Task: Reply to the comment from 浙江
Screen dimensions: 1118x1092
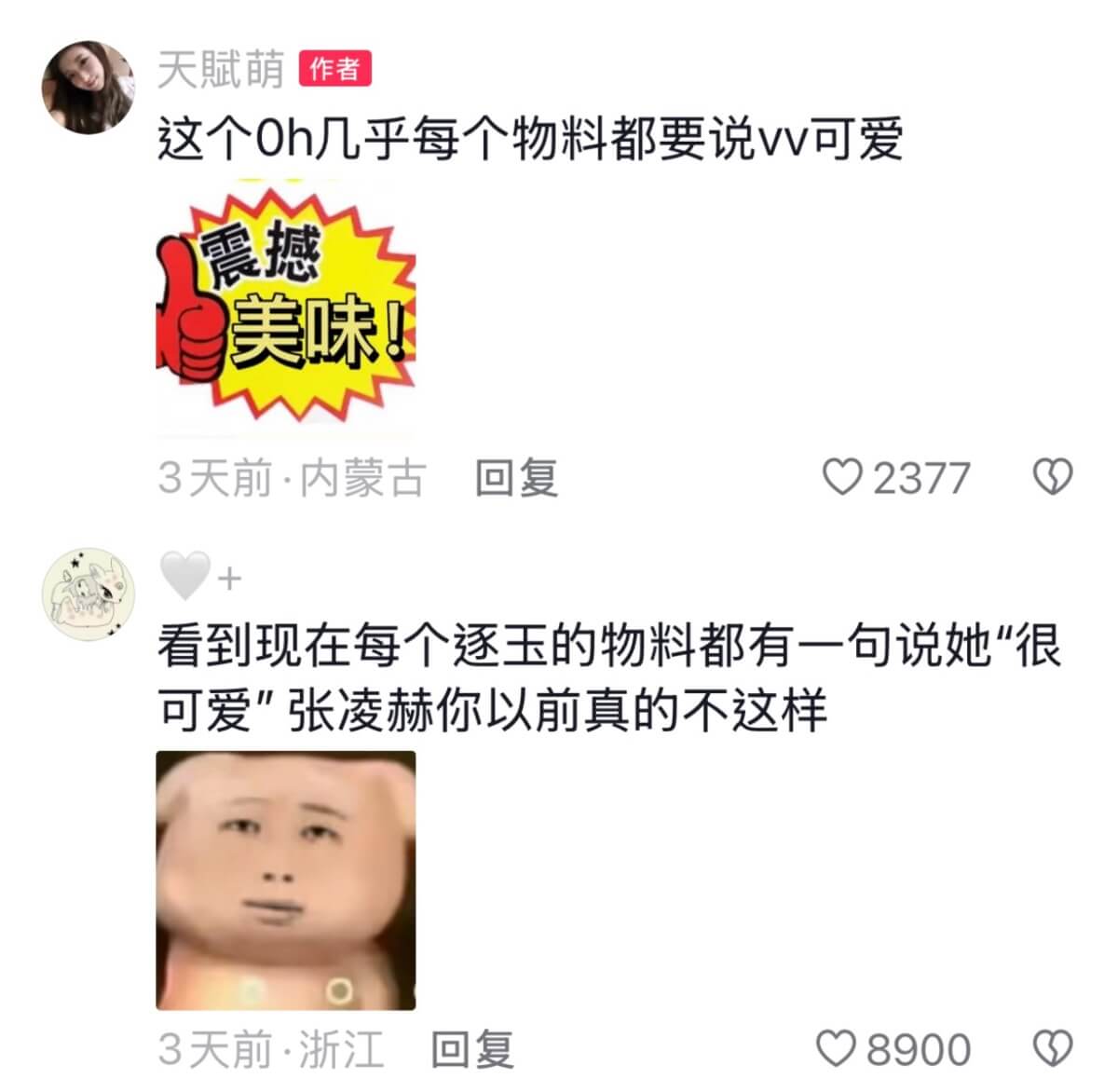Action: coord(472,1049)
